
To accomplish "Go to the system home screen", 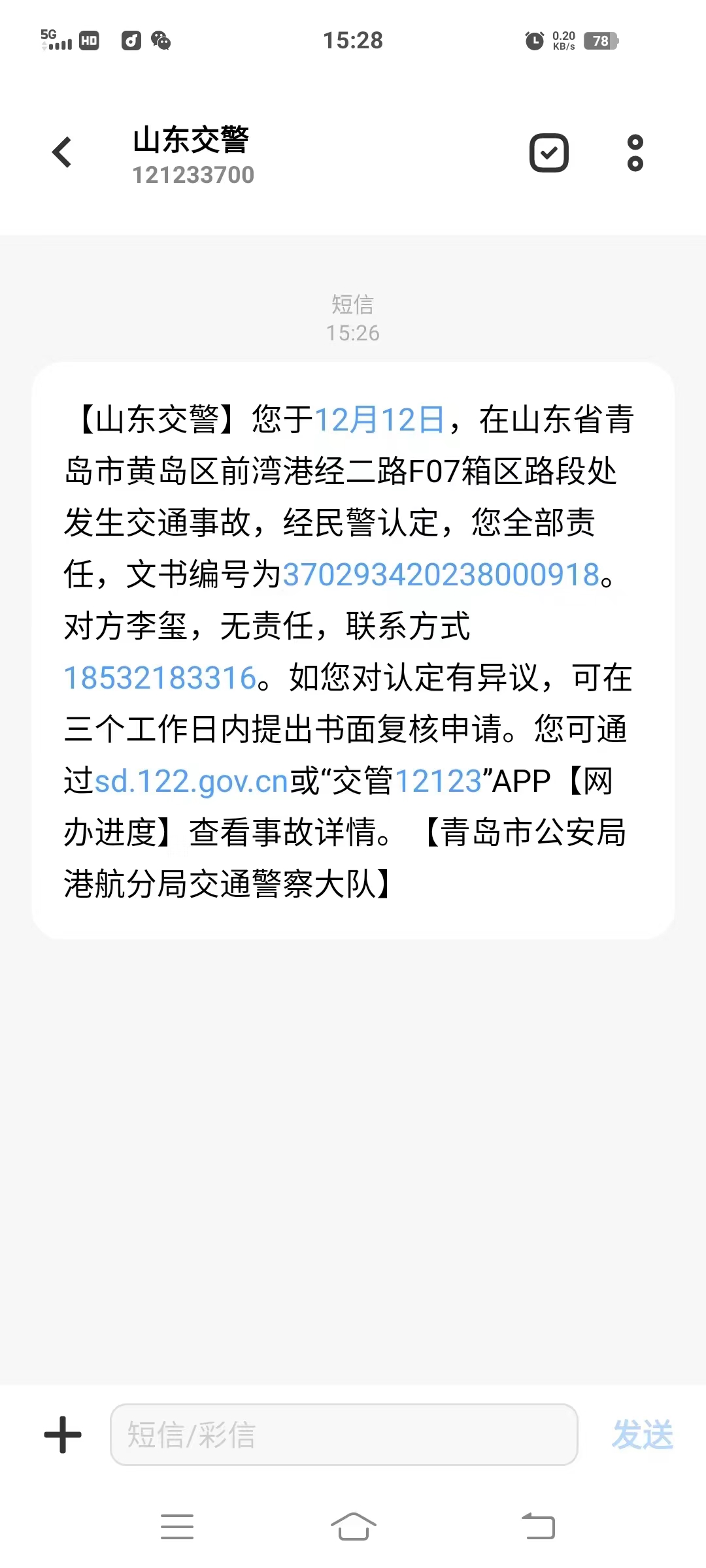I will (353, 1527).
